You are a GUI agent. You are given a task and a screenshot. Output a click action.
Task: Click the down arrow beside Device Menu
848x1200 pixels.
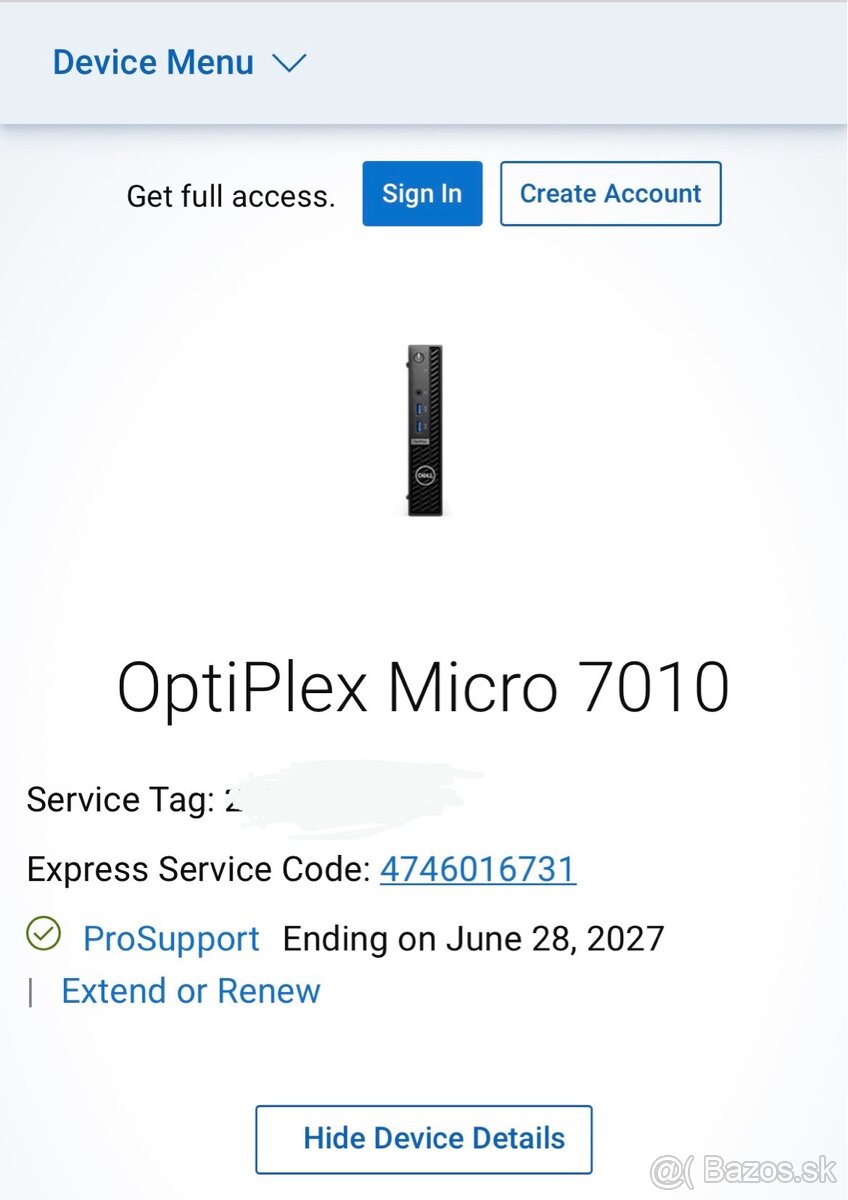coord(290,62)
